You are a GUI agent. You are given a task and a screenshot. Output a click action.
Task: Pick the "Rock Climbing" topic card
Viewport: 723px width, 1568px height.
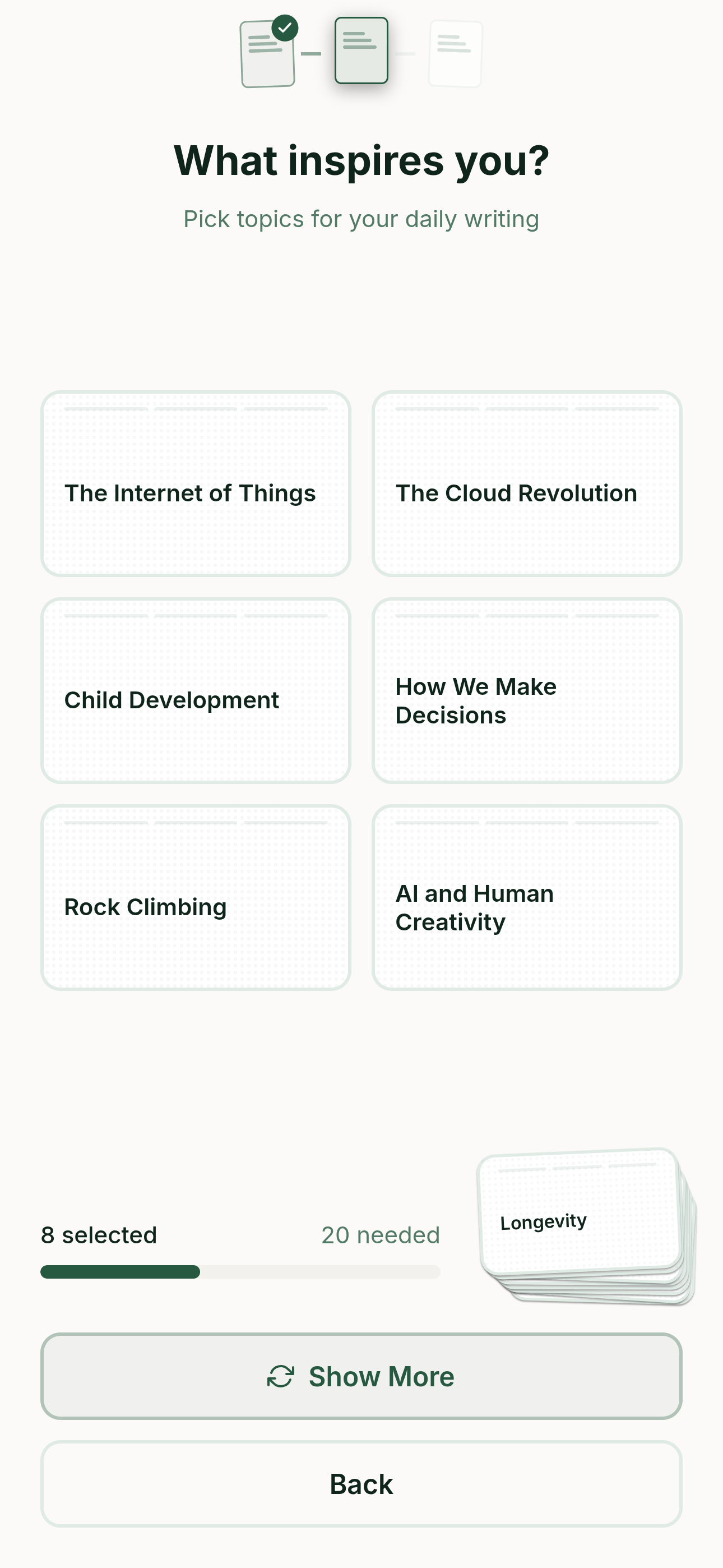(194, 897)
